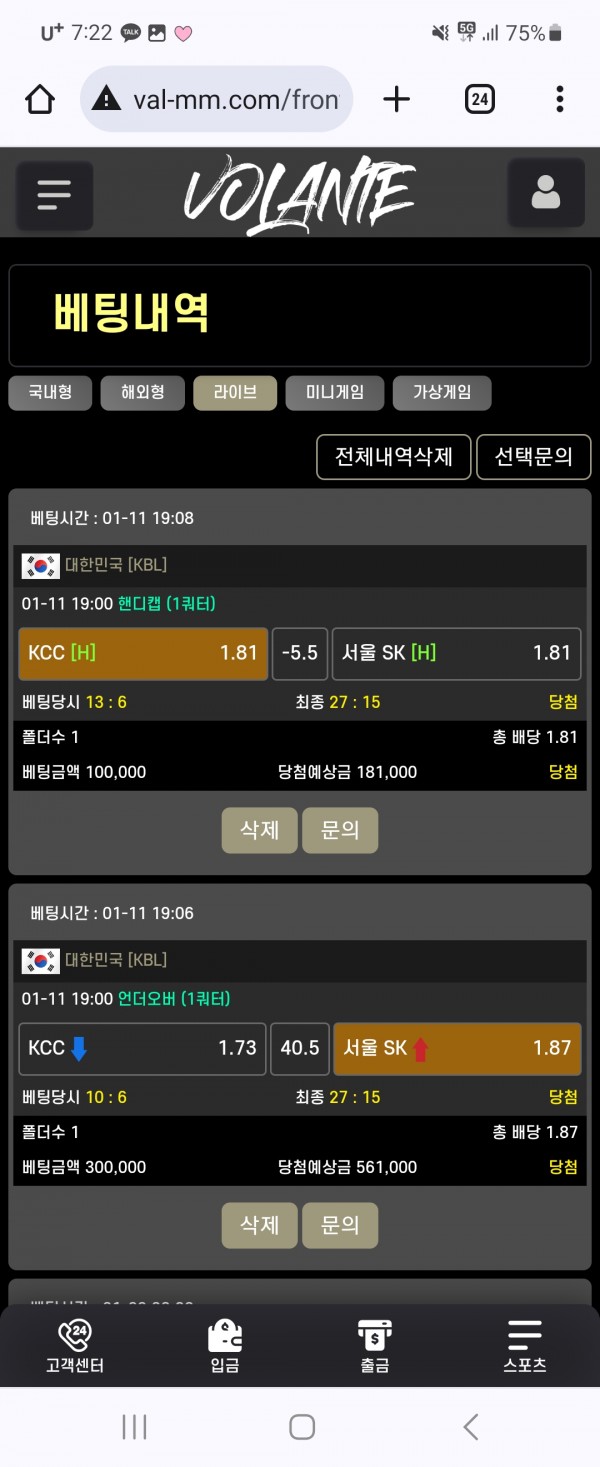
Task: Go to 입금 deposit
Action: [225, 1346]
